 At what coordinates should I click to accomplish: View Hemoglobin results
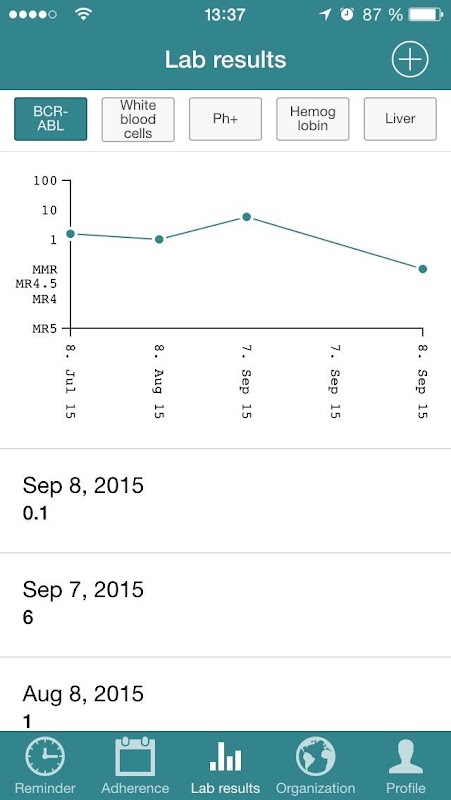[313, 119]
